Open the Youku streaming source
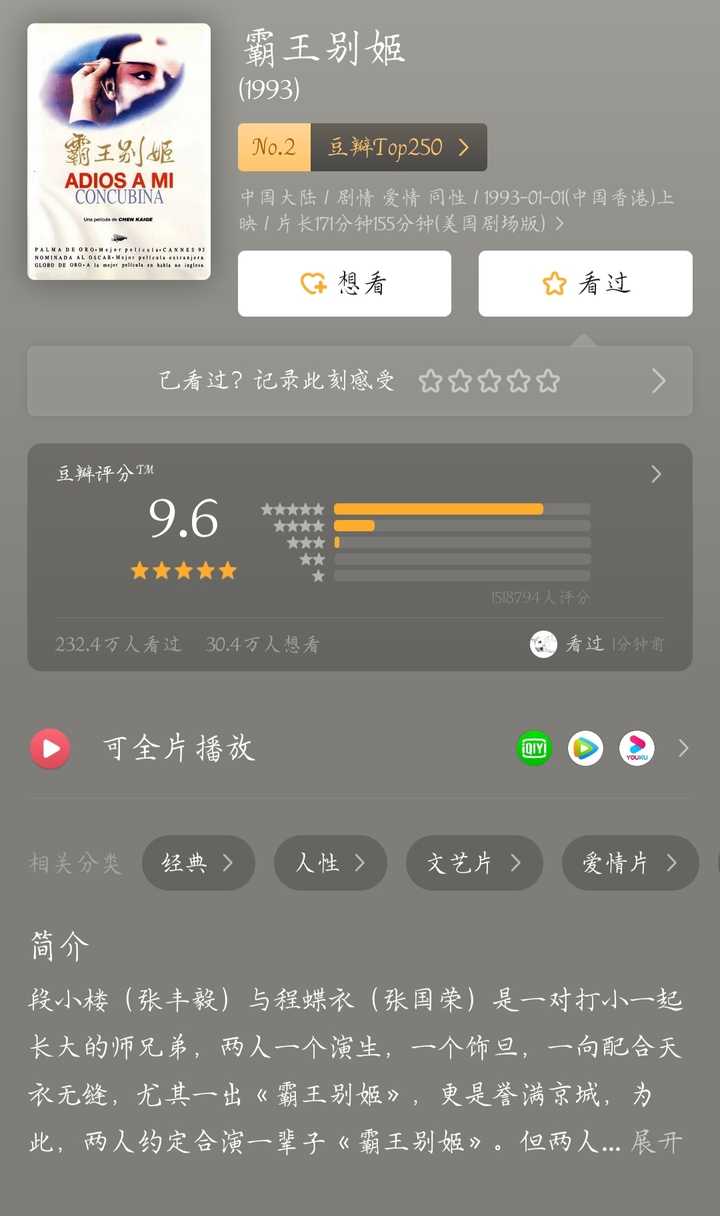 pyautogui.click(x=637, y=748)
